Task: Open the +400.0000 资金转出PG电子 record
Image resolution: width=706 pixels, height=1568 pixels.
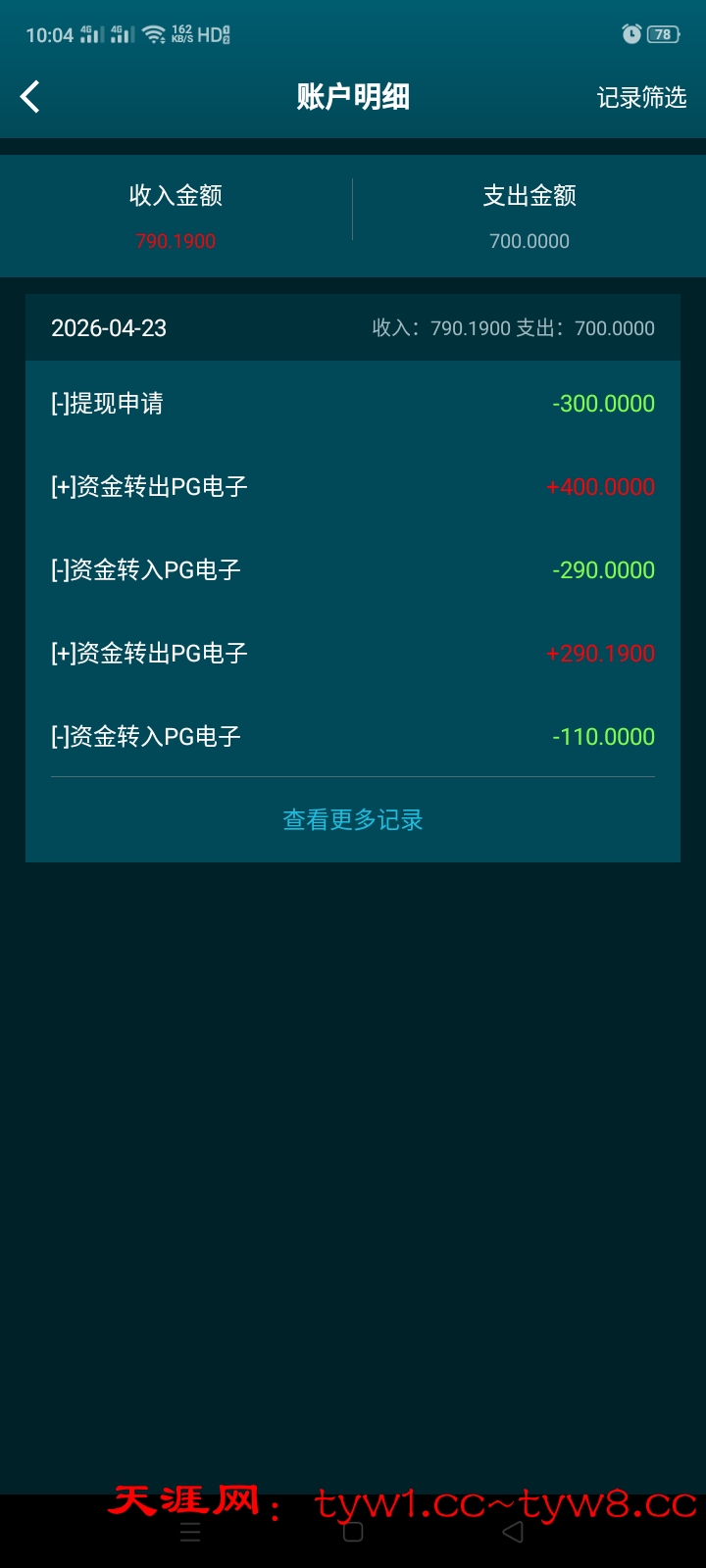Action: point(353,487)
